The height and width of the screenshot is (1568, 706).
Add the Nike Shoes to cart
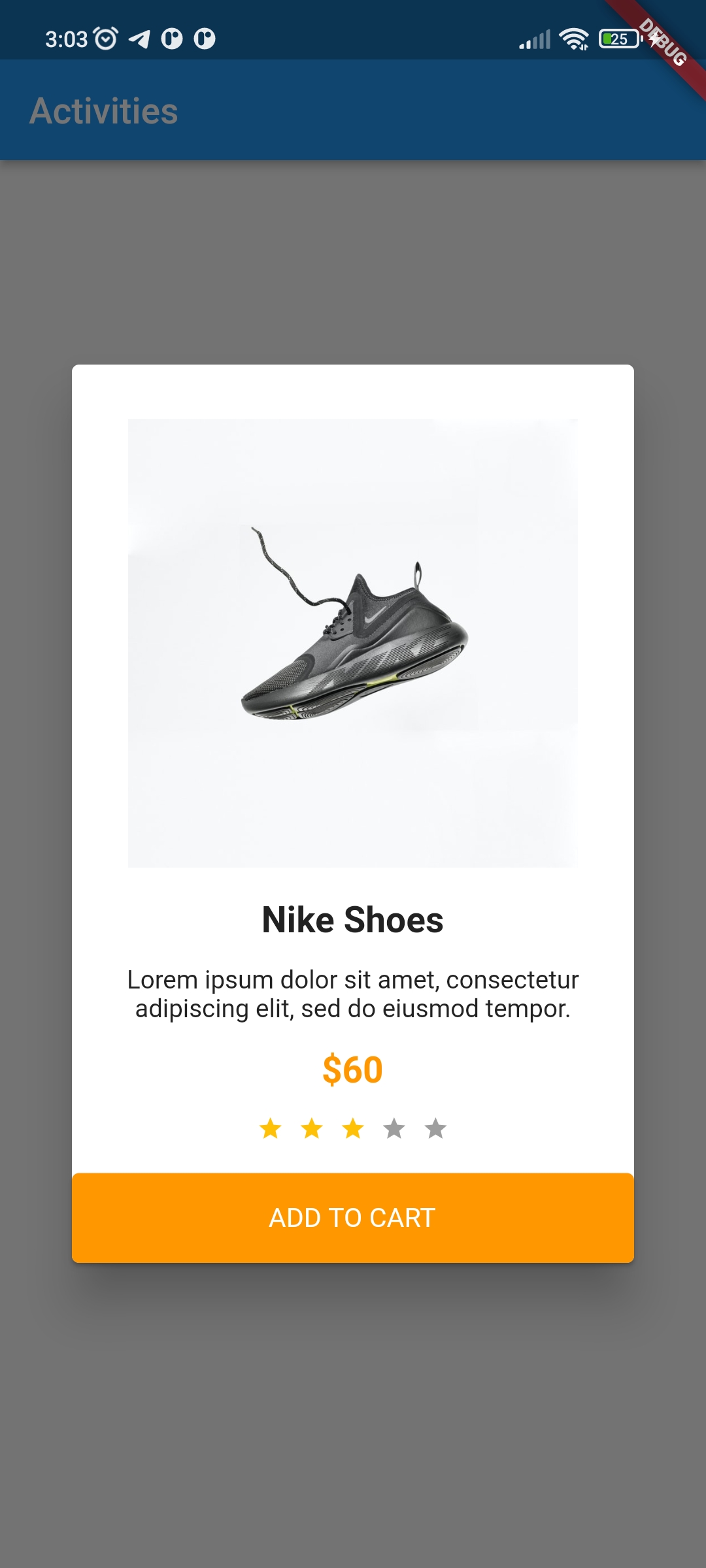click(x=352, y=1218)
